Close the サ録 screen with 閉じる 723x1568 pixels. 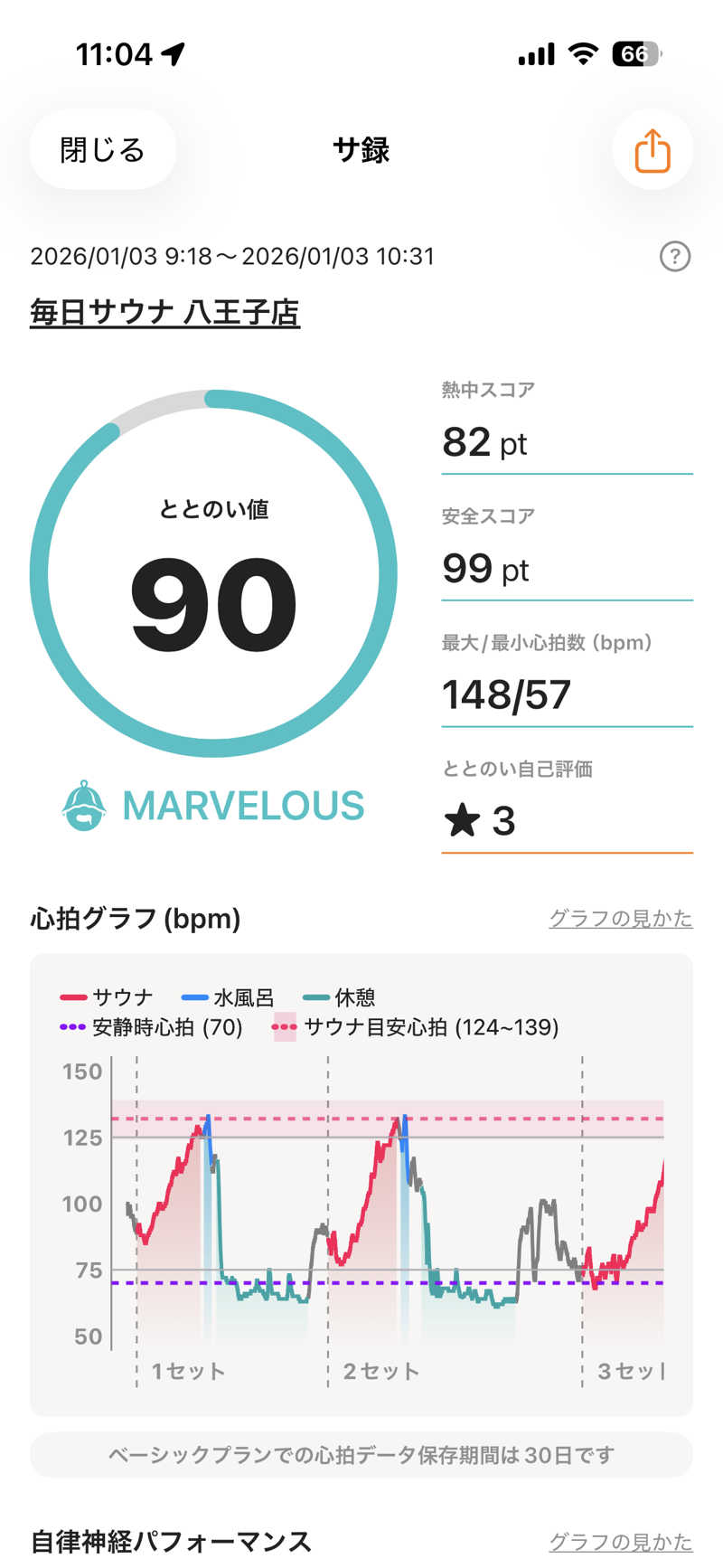(102, 150)
